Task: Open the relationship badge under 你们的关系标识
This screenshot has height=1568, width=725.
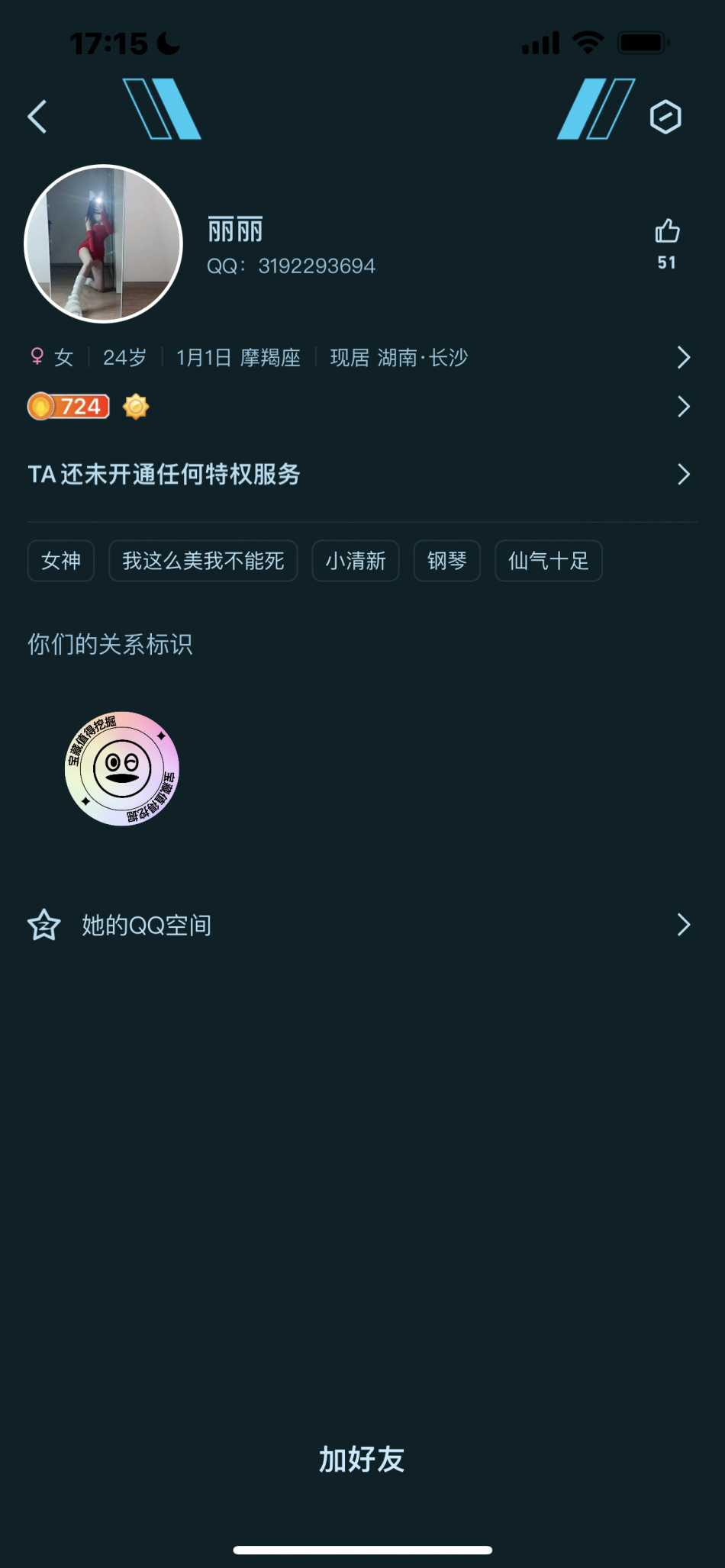Action: pos(122,768)
